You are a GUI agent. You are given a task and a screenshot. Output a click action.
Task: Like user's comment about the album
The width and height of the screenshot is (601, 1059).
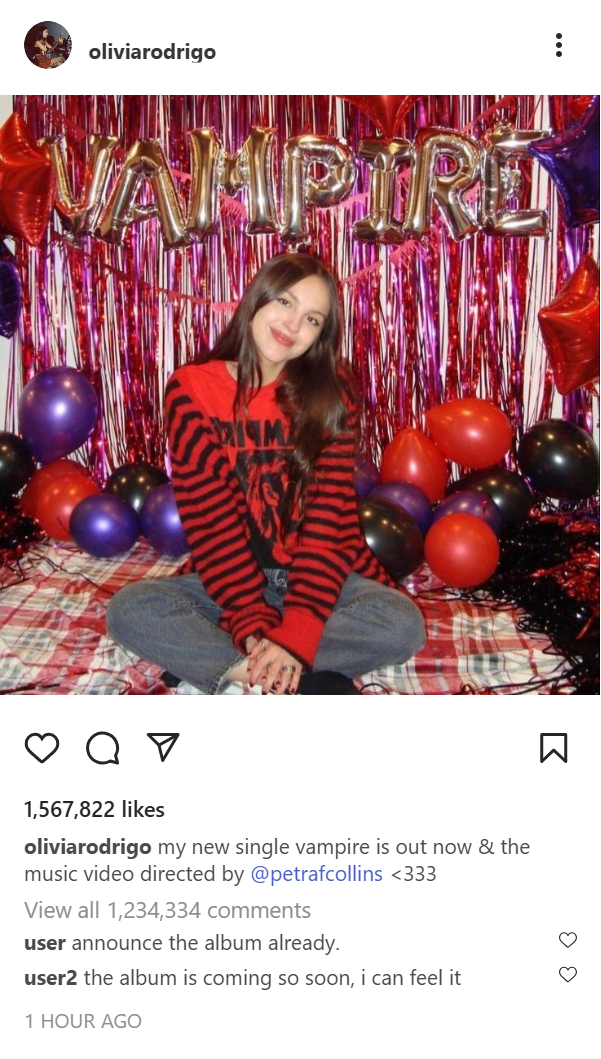567,940
